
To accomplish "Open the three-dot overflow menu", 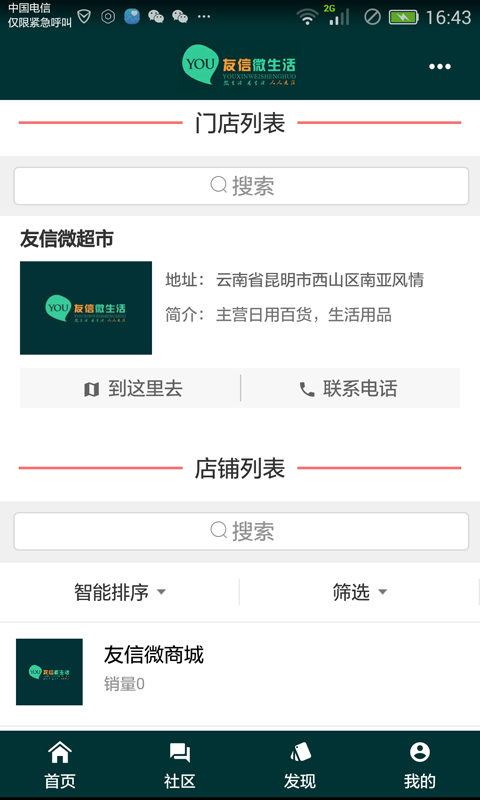I will pyautogui.click(x=439, y=67).
